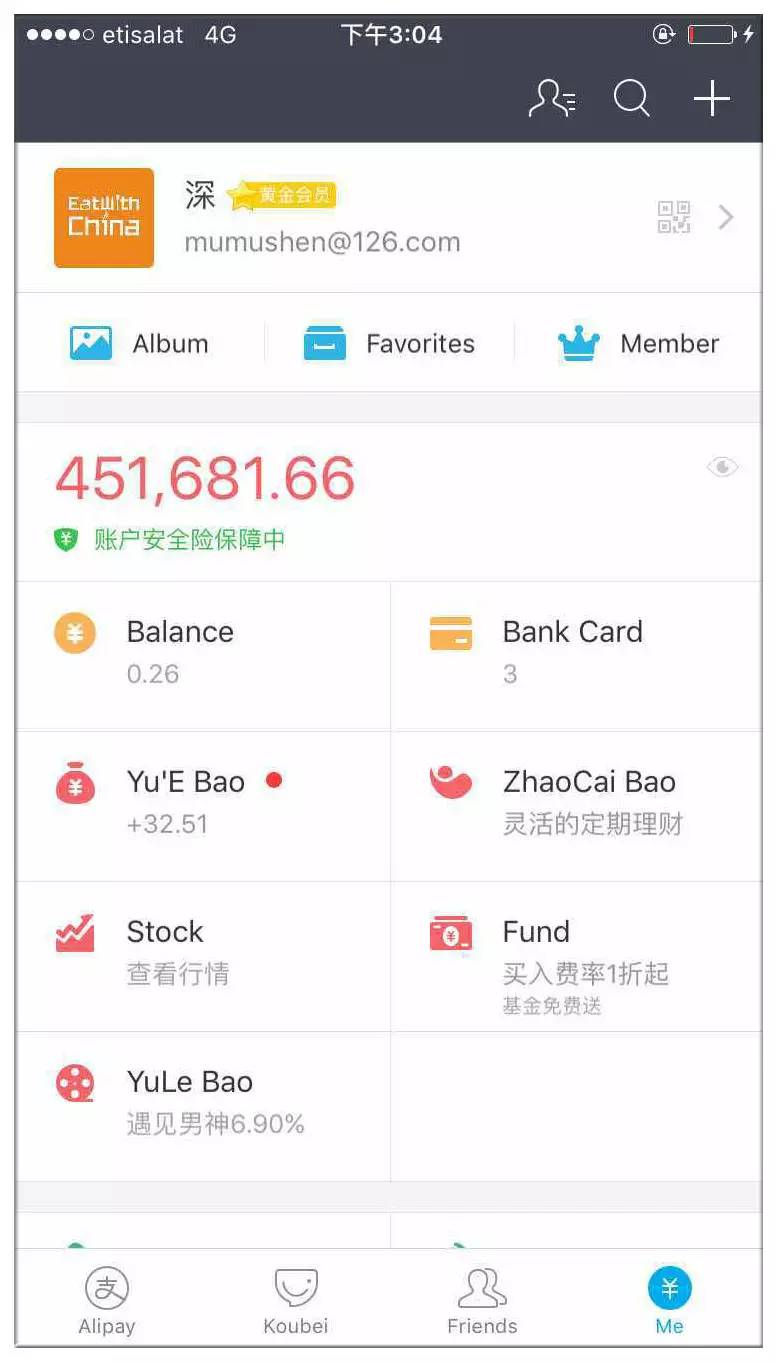Open Balance
Image resolution: width=777 pixels, height=1362 pixels.
[x=203, y=656]
